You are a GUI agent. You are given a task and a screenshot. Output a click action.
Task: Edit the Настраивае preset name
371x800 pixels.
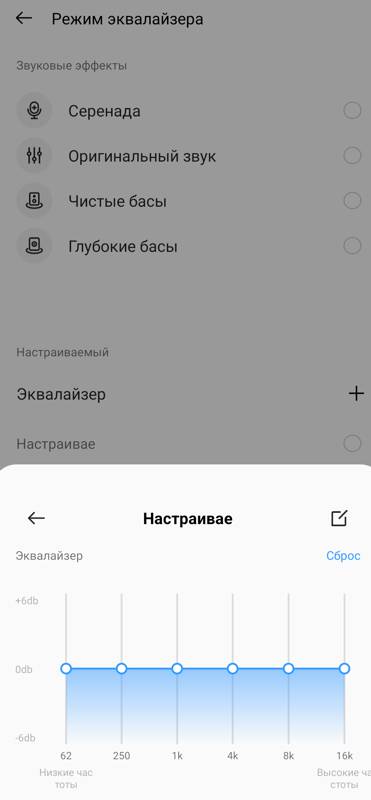click(x=339, y=518)
